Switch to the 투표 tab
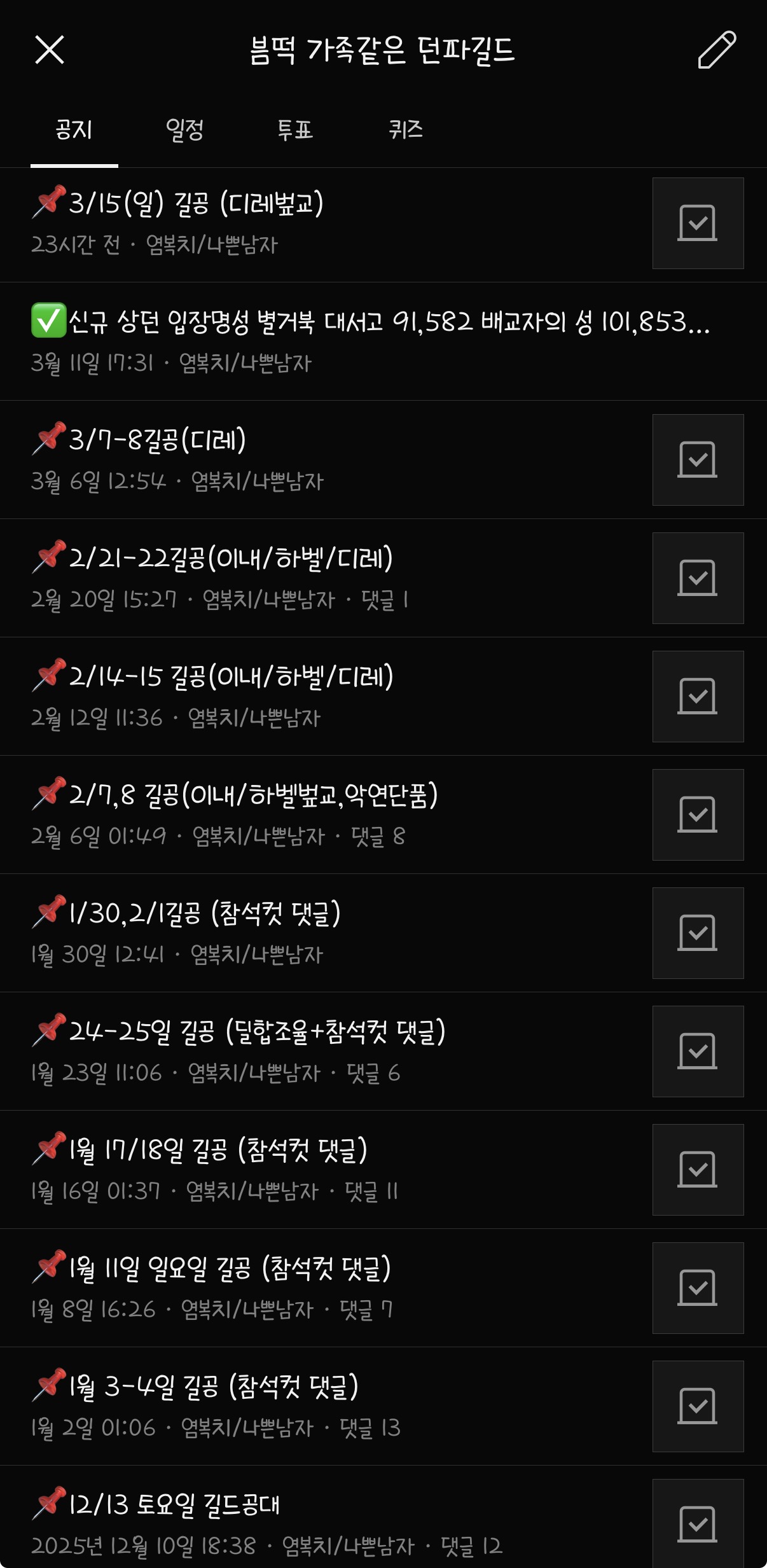The width and height of the screenshot is (767, 1568). coord(295,130)
